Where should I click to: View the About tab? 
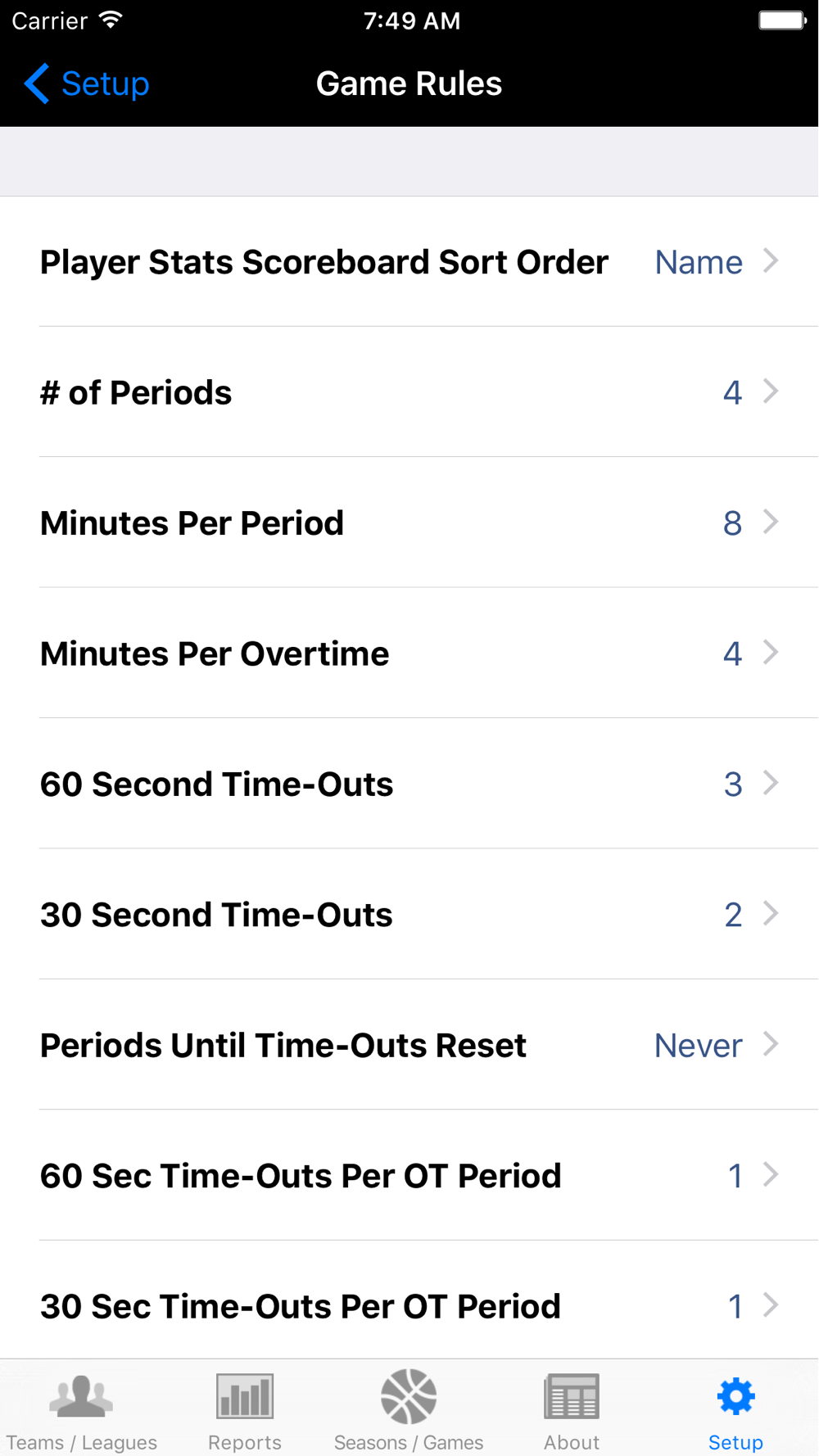pos(572,1410)
